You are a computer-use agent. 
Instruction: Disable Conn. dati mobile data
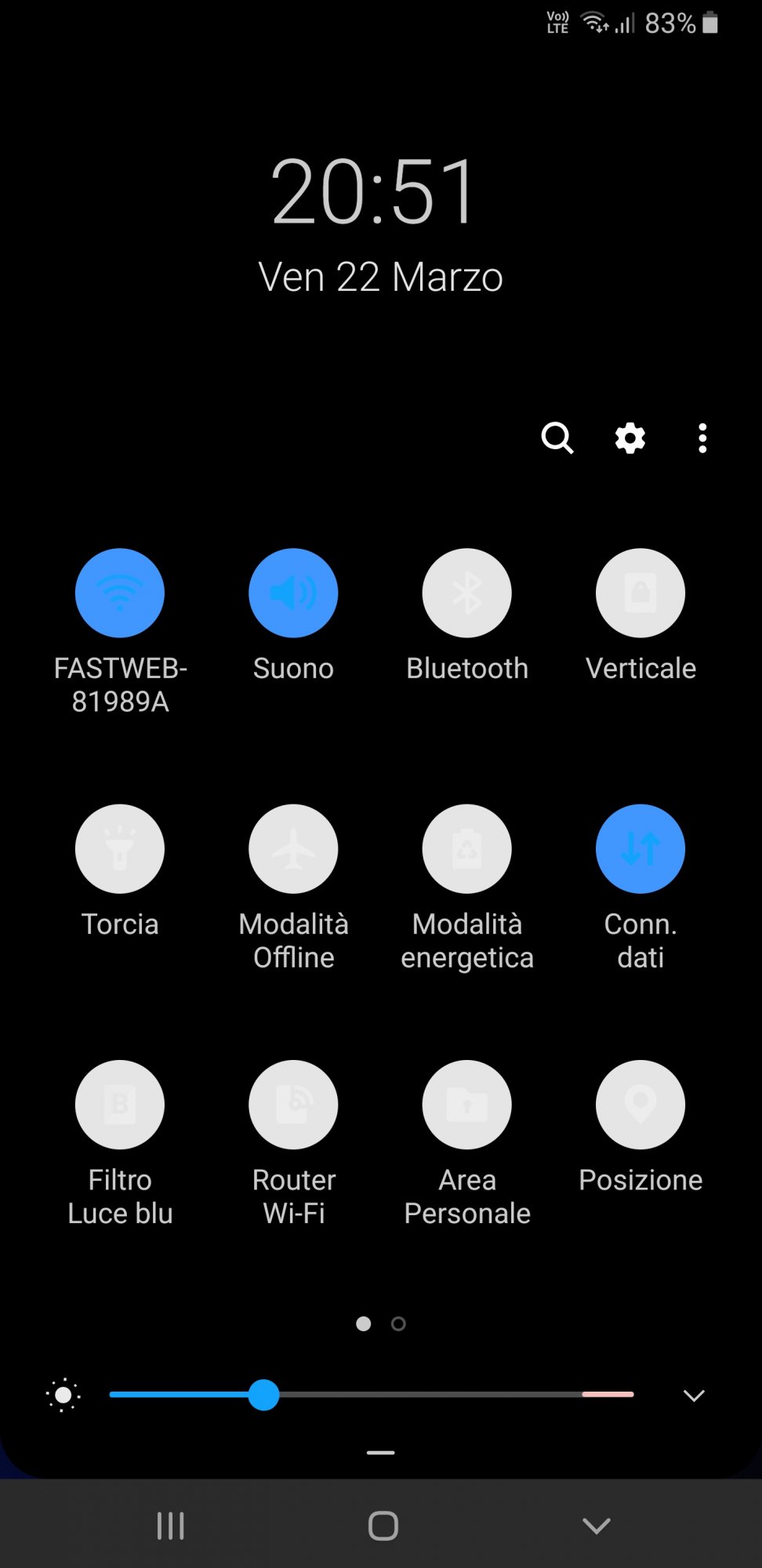(x=640, y=848)
